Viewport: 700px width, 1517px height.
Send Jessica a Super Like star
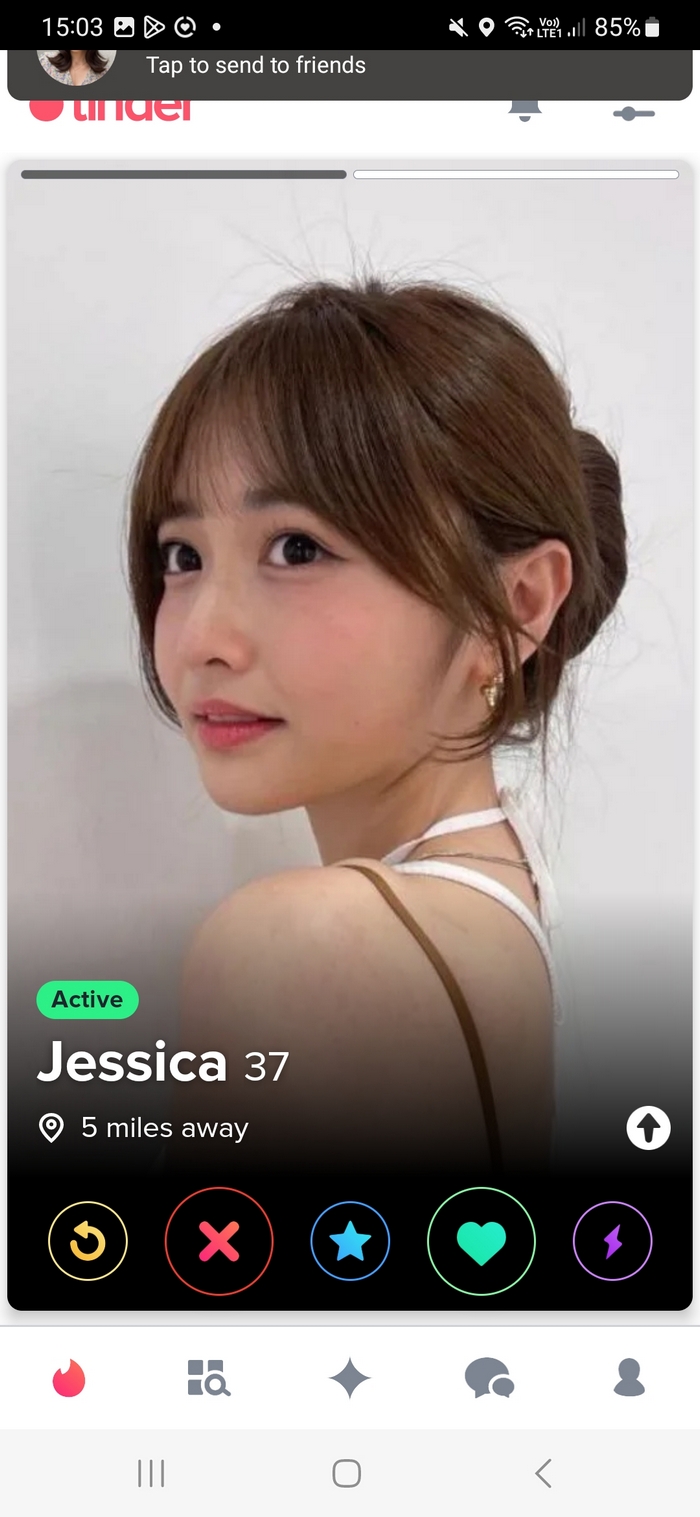pos(350,1241)
